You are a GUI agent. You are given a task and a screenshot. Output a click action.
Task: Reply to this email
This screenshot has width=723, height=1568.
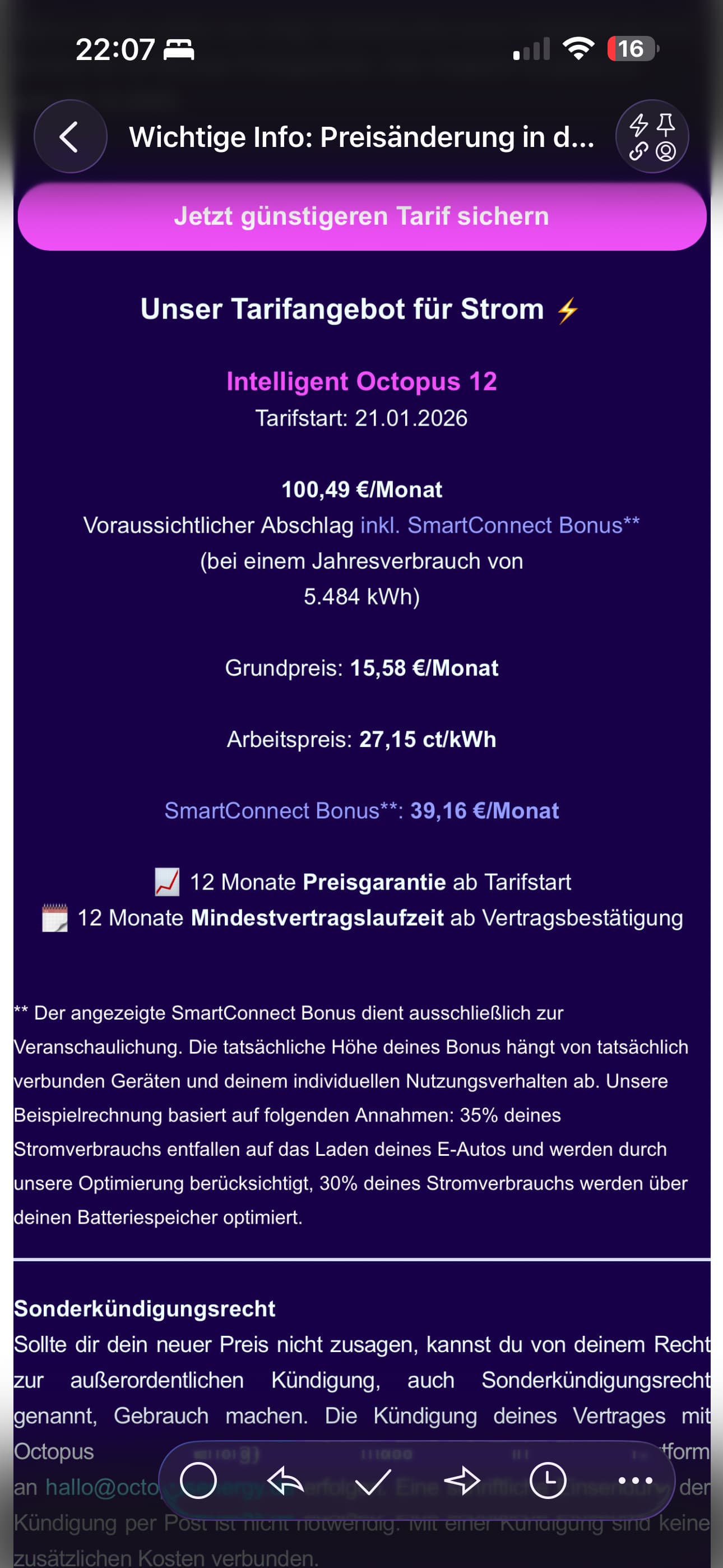click(285, 1481)
